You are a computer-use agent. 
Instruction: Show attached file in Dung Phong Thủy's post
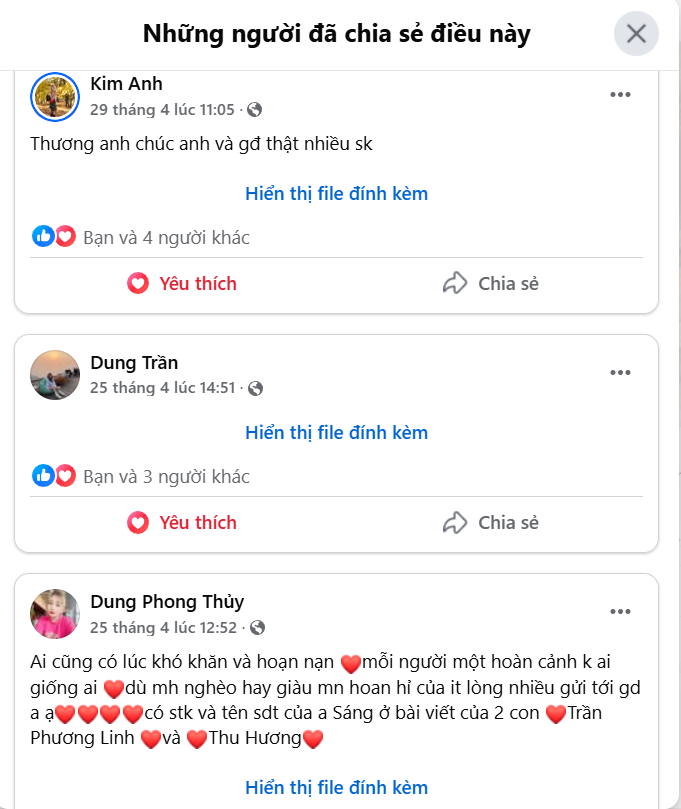336,787
